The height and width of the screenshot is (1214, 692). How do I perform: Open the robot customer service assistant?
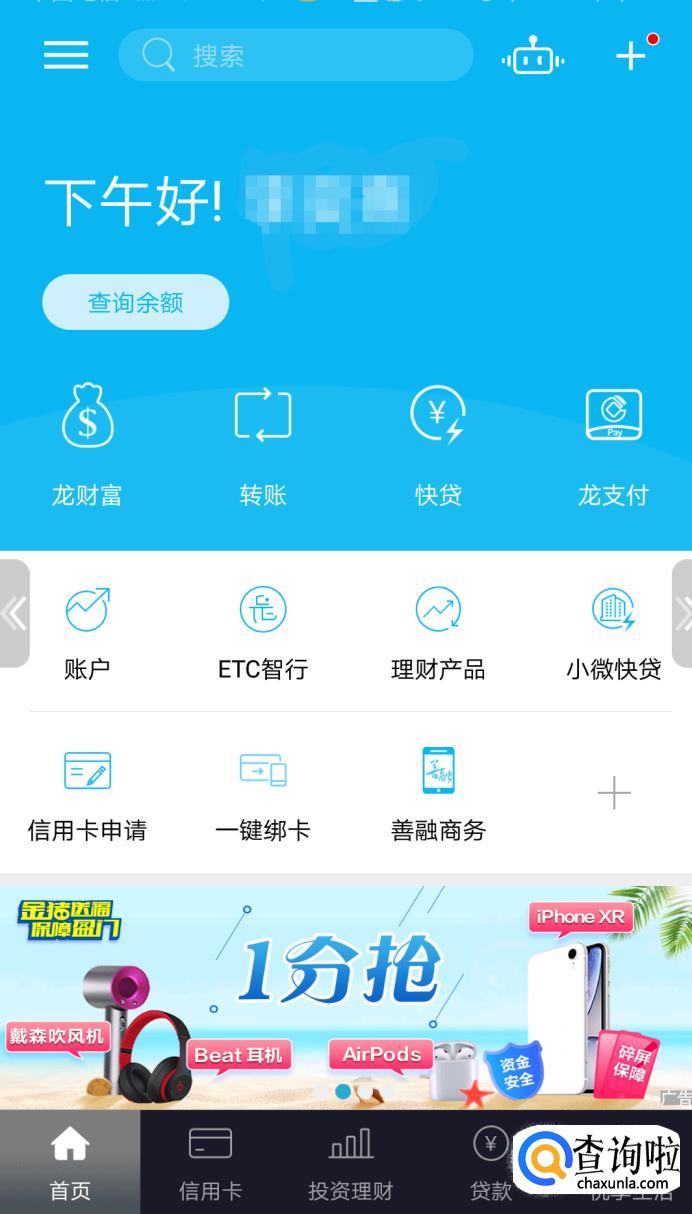click(x=533, y=57)
